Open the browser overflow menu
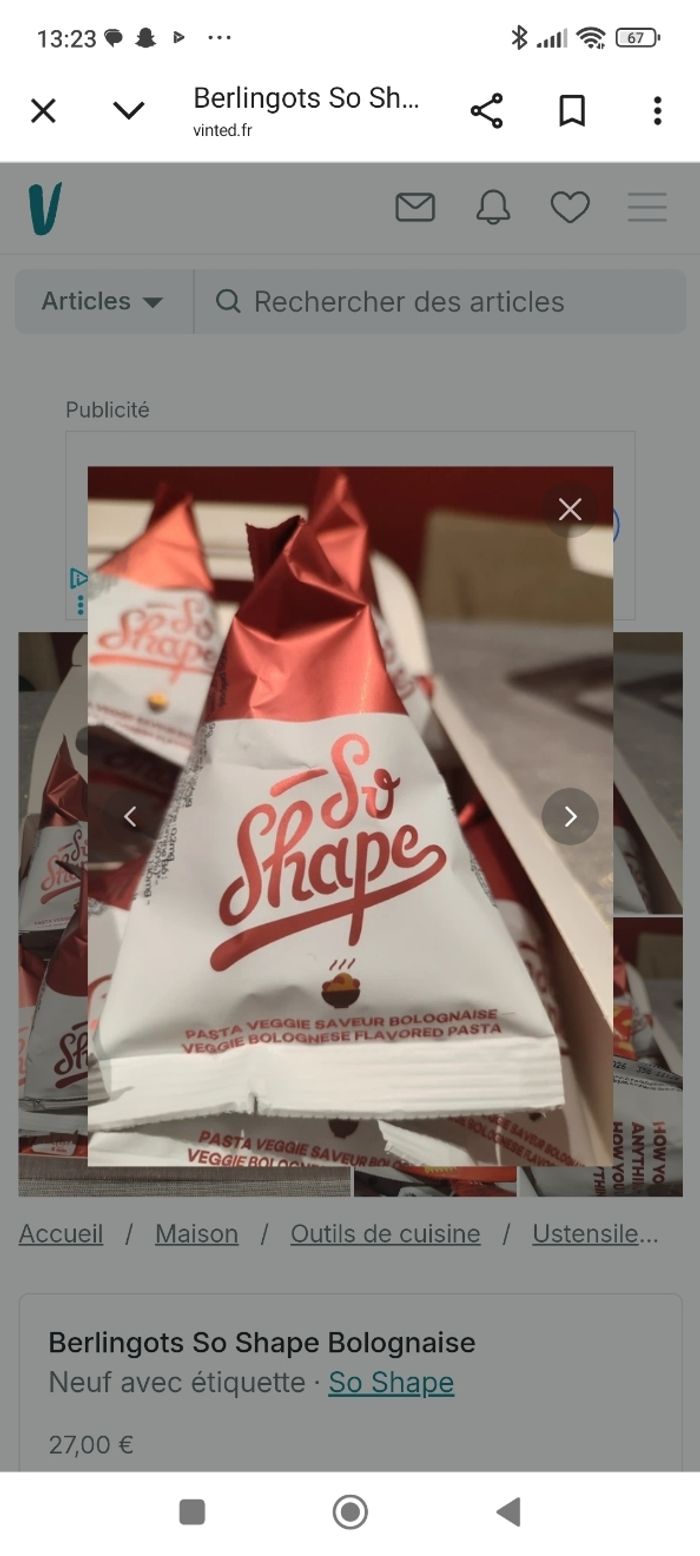The image size is (700, 1556). 657,111
